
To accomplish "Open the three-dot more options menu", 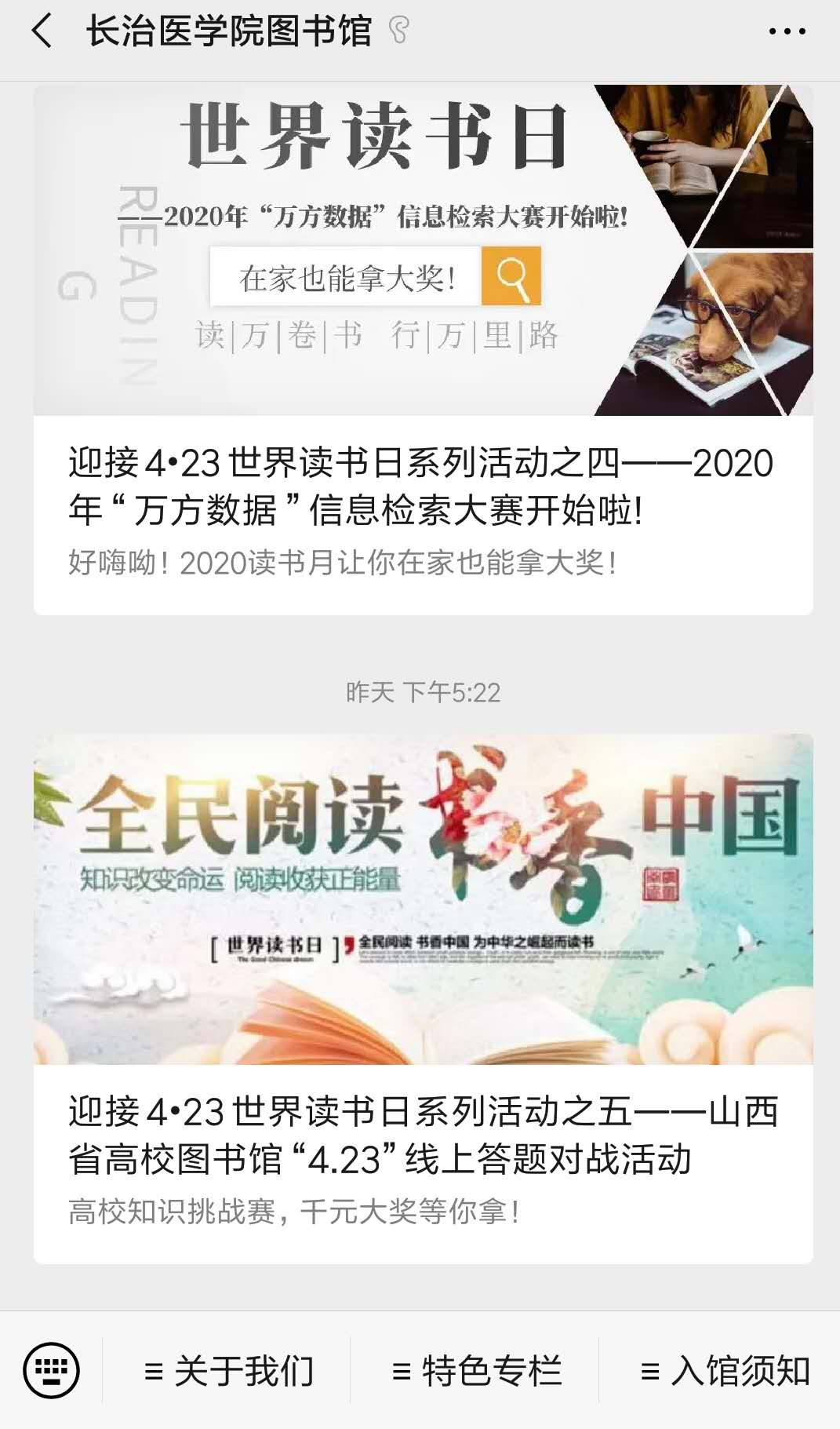I will tap(787, 32).
